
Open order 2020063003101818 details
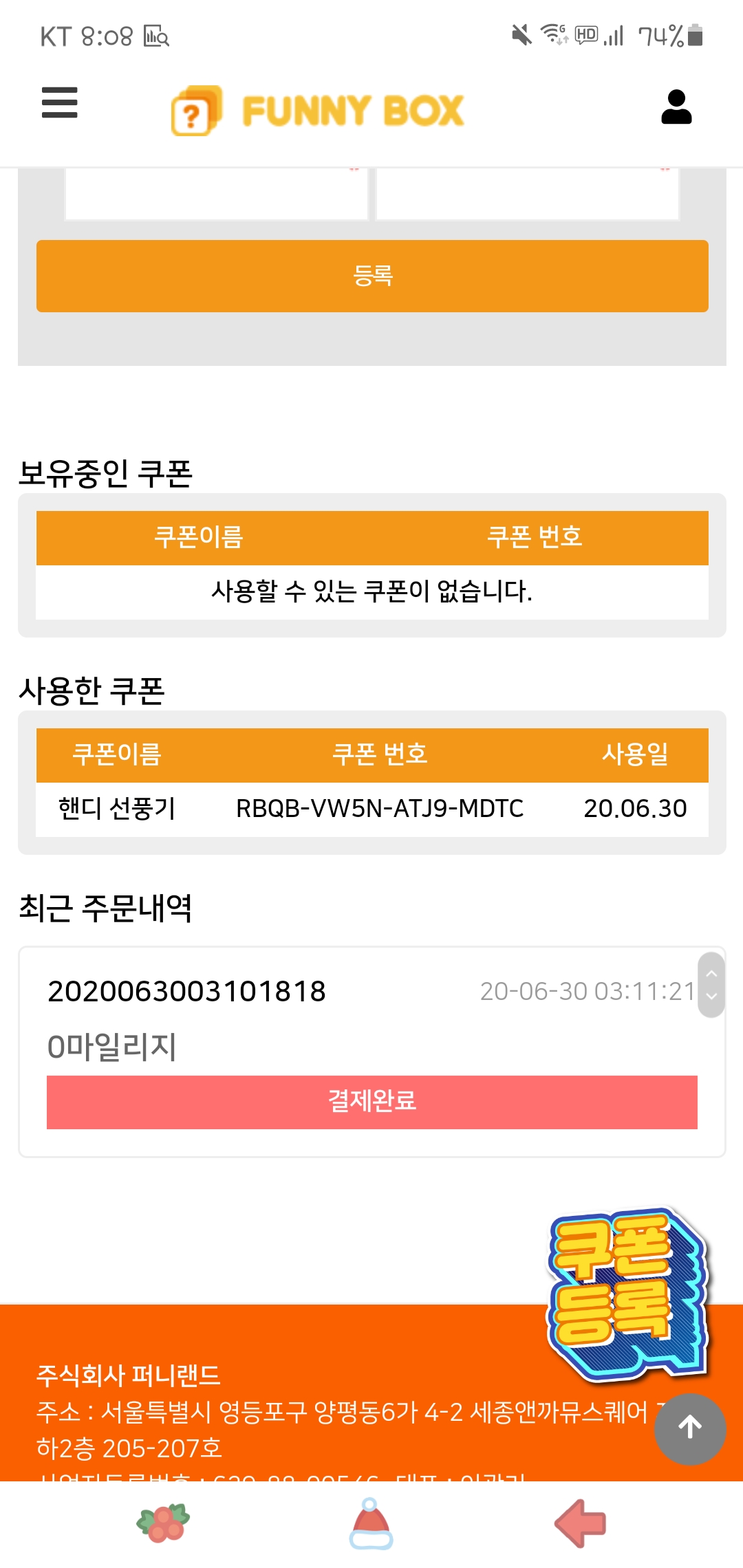pyautogui.click(x=186, y=991)
